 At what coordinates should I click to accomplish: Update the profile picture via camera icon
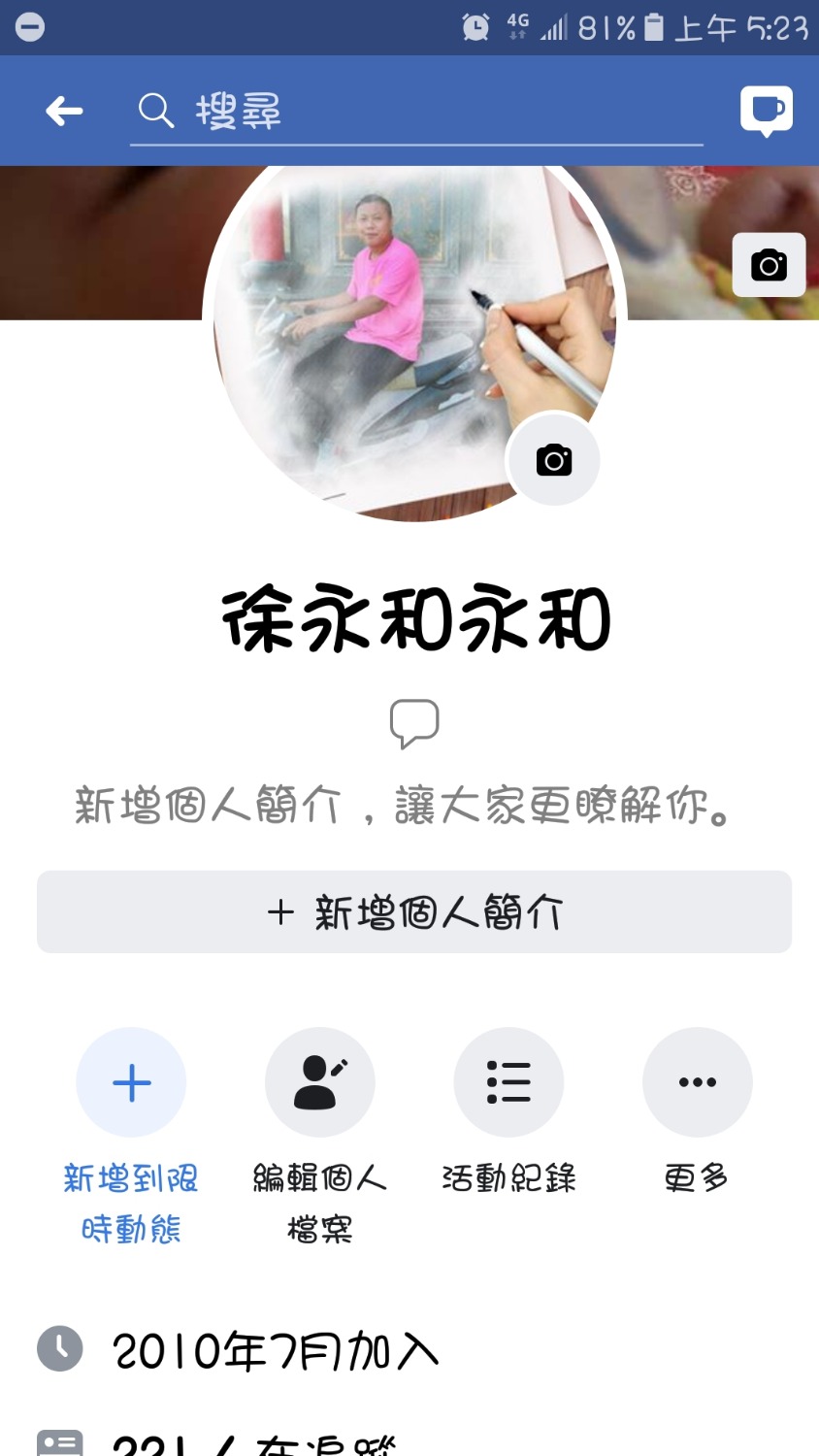pos(553,460)
